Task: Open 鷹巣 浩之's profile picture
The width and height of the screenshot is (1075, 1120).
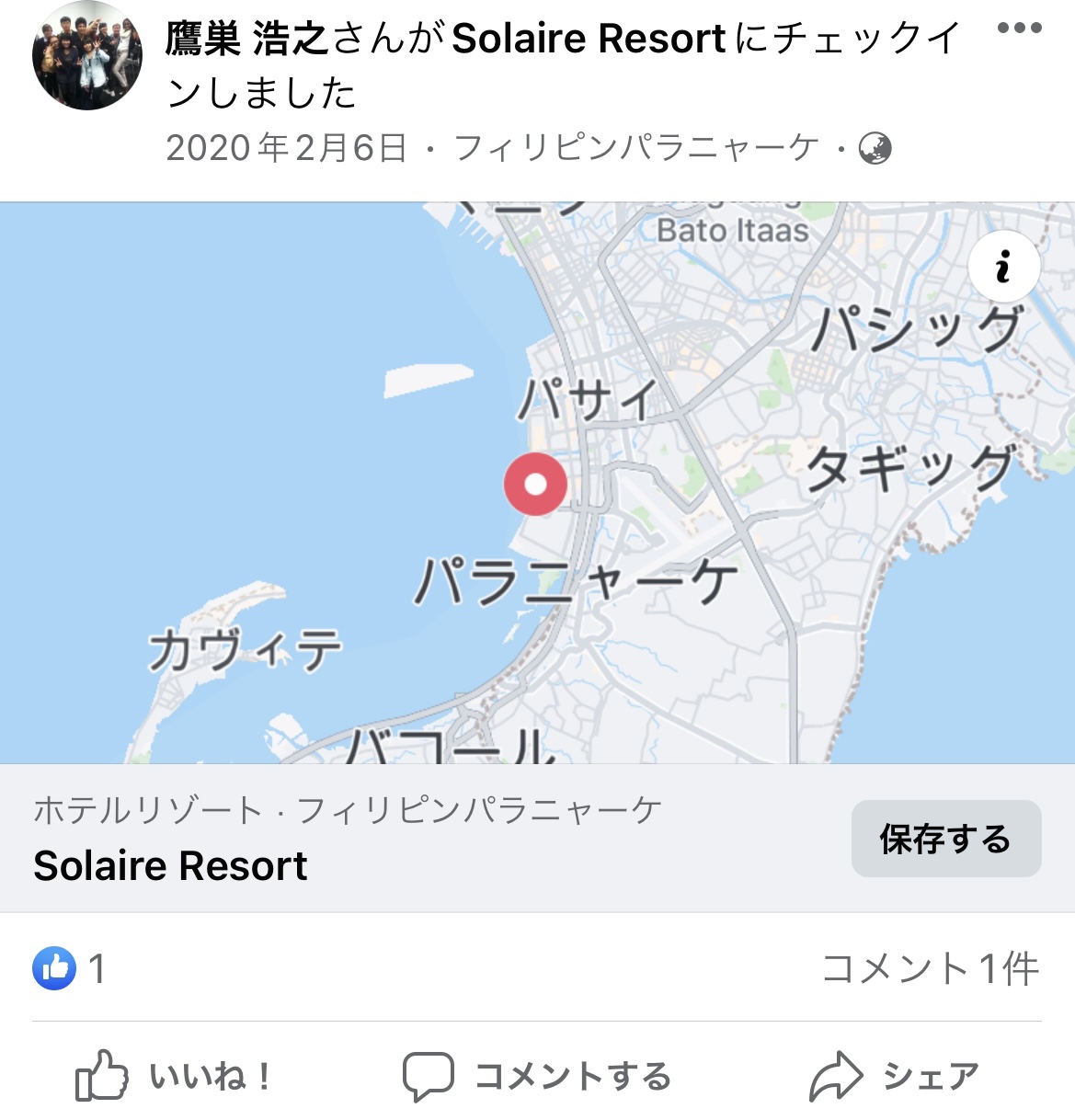Action: (x=86, y=55)
